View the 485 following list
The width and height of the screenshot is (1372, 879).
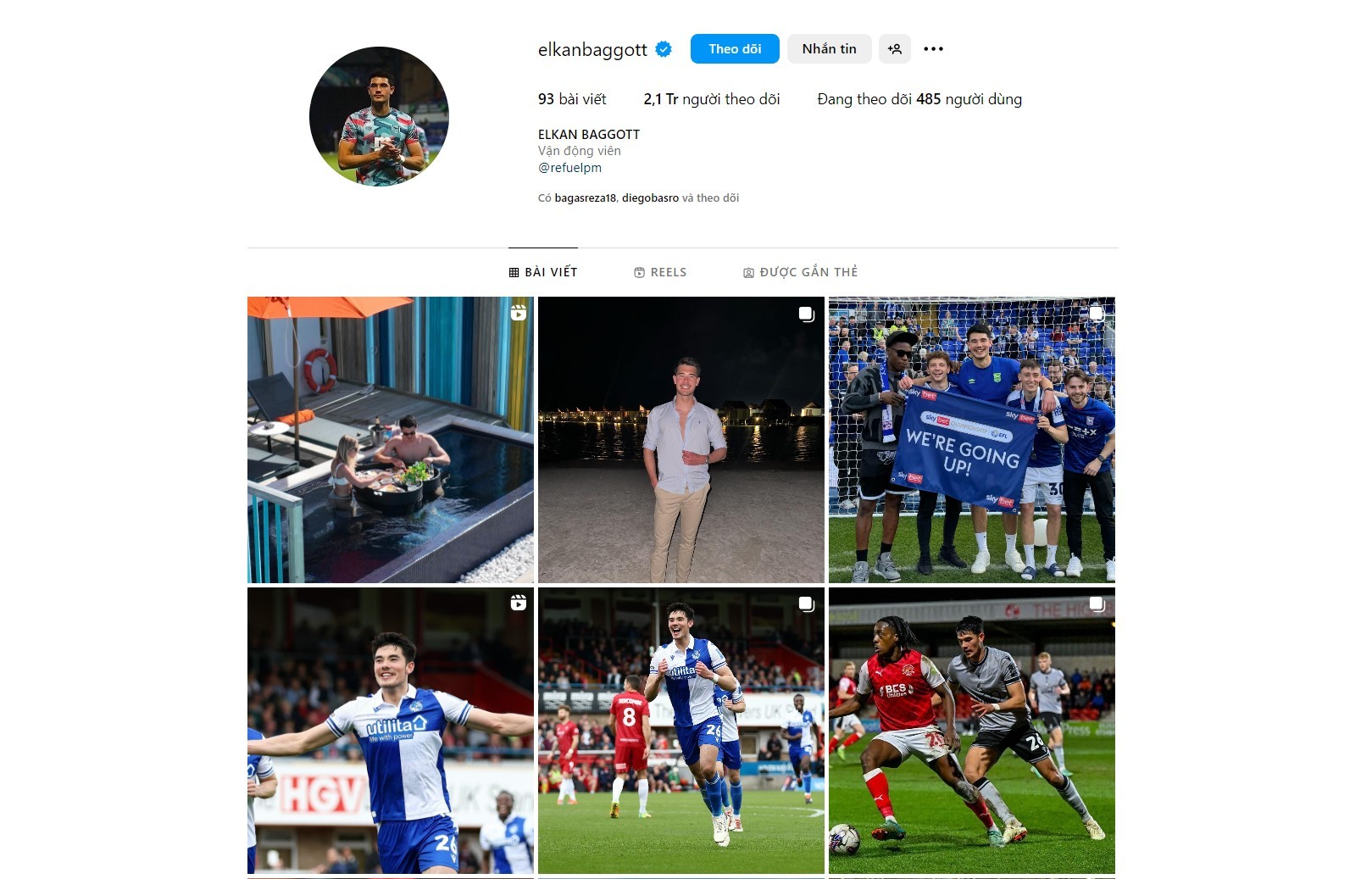[919, 99]
